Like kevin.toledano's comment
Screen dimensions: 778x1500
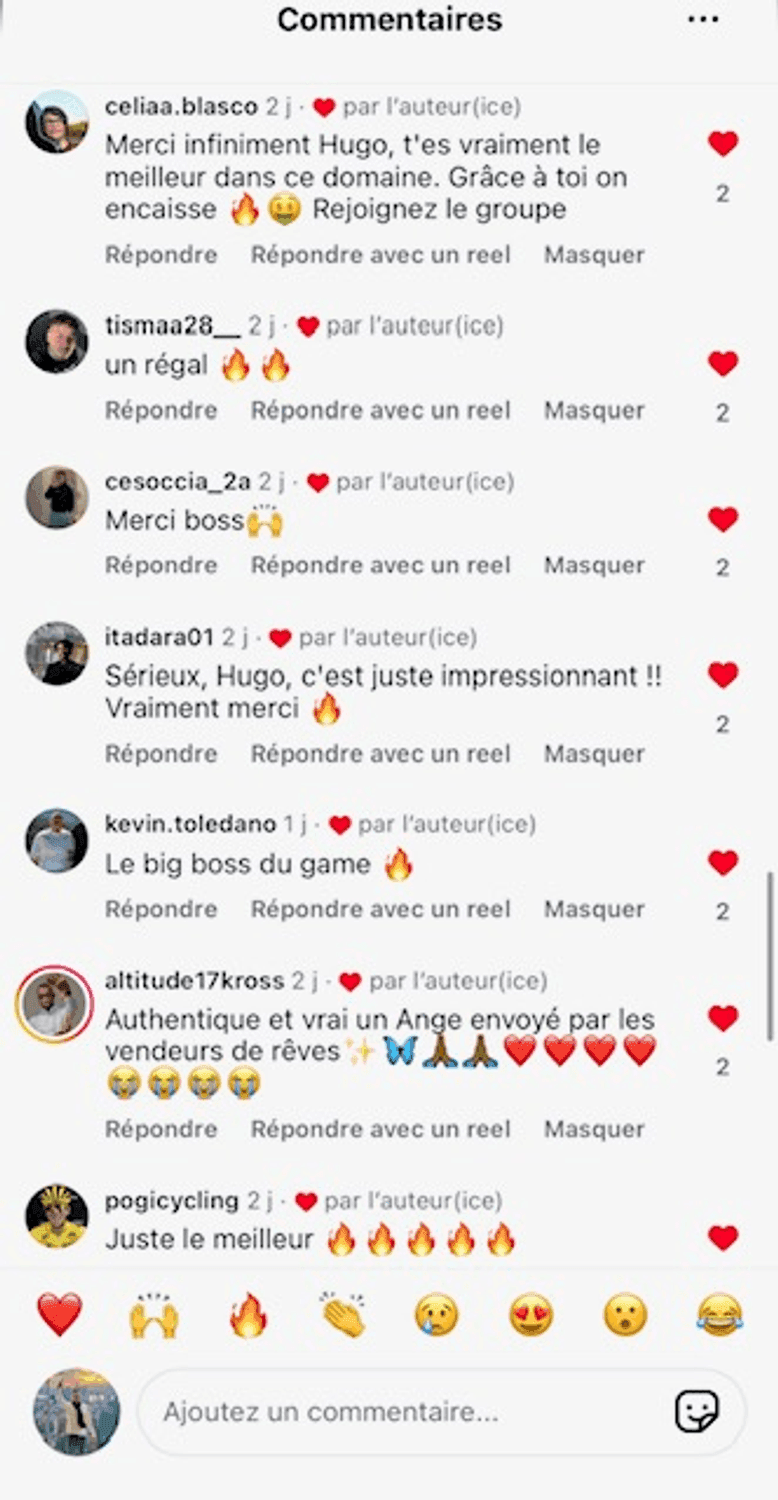tap(722, 863)
